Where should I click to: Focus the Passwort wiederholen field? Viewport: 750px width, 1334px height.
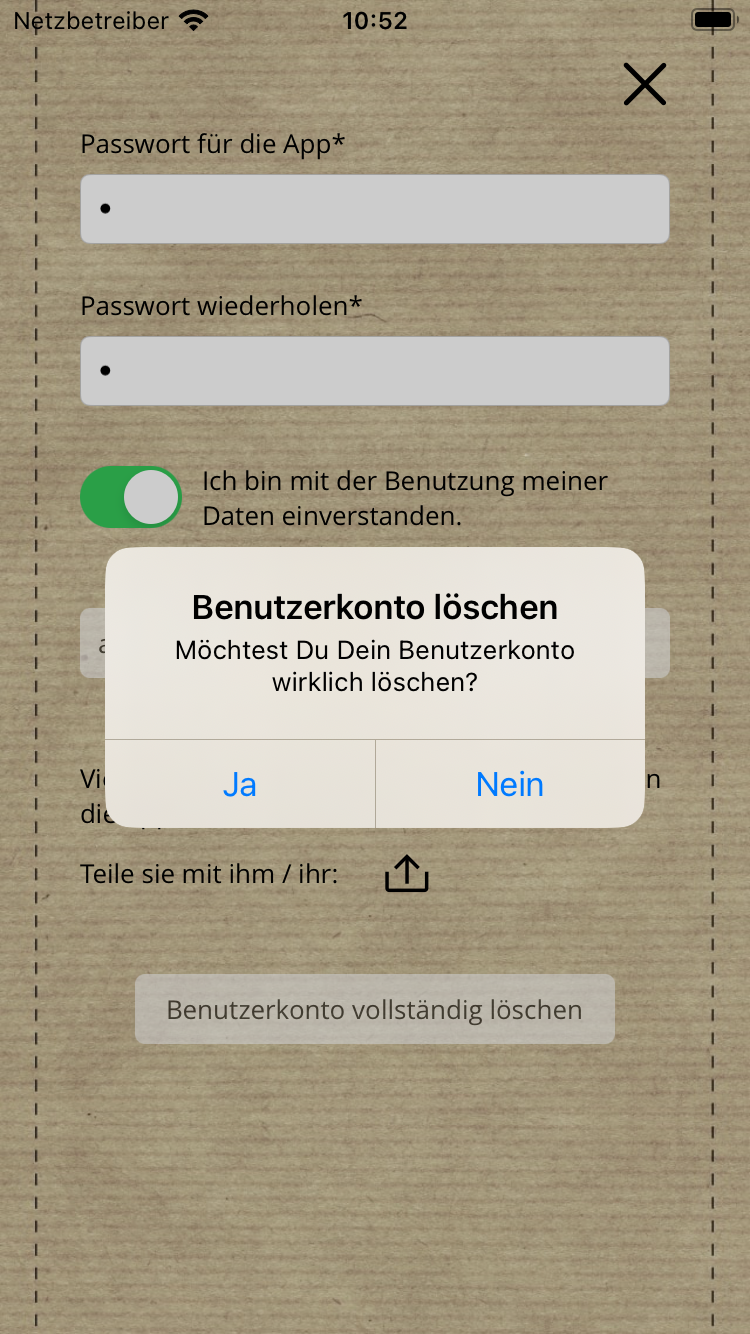(x=374, y=371)
